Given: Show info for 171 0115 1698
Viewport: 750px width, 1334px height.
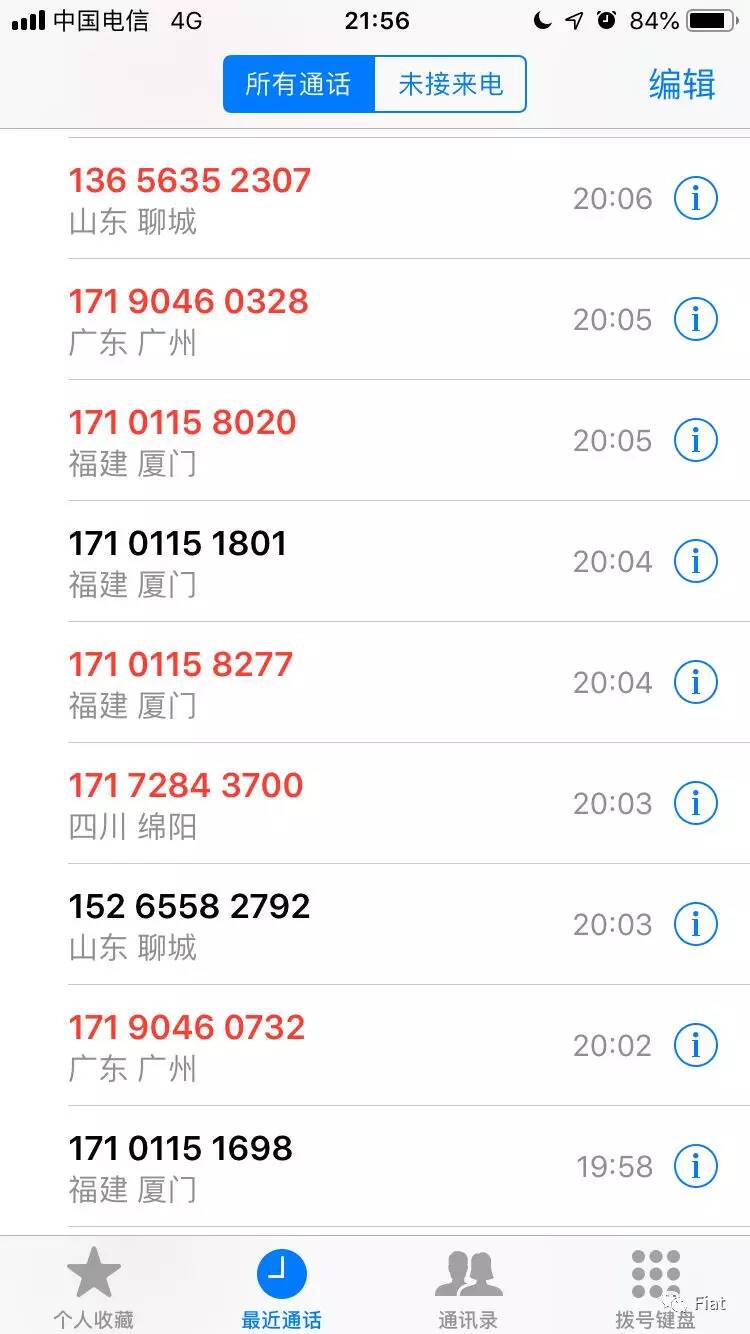Looking at the screenshot, I should [x=696, y=1167].
